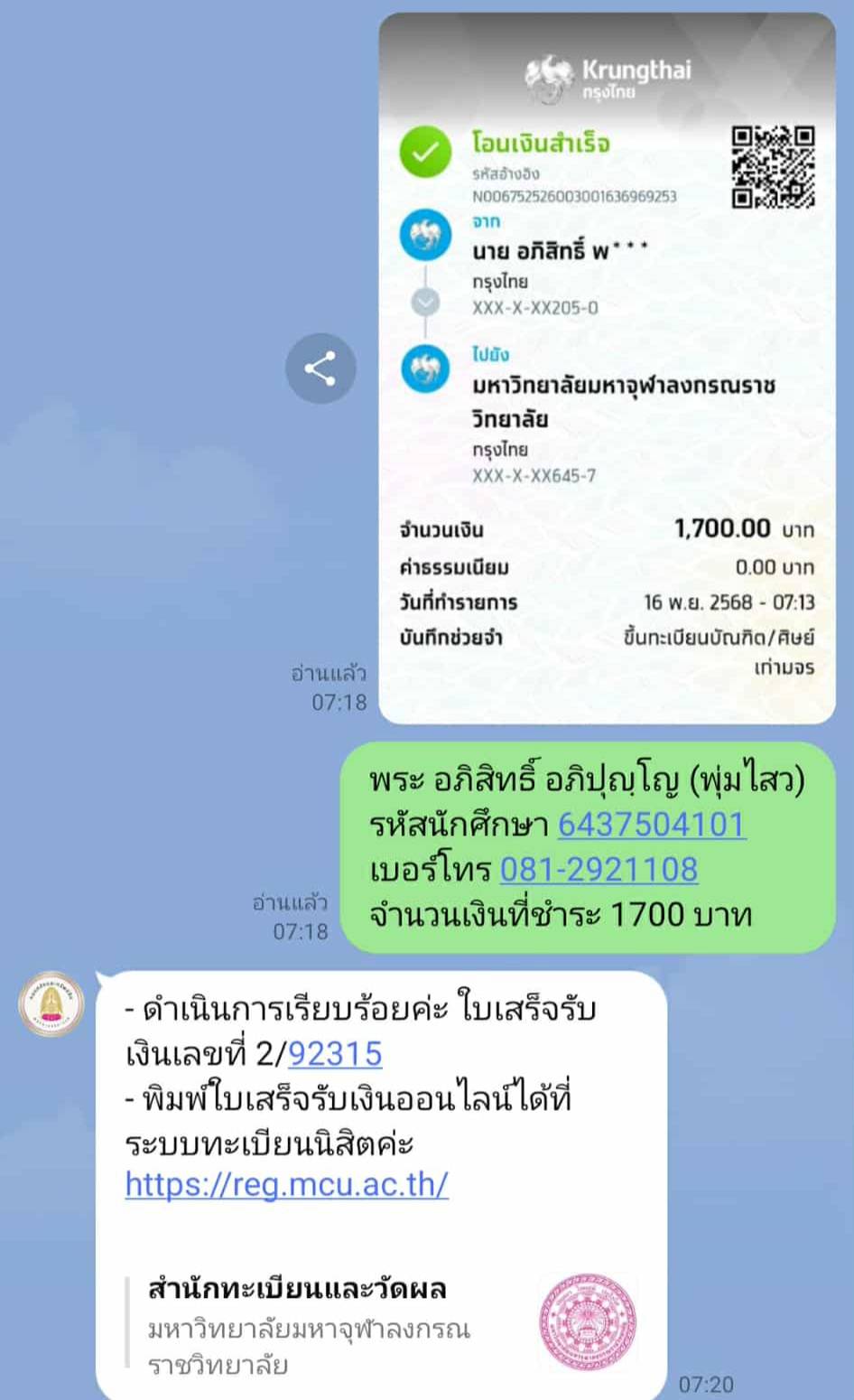View the sender's profile picture
This screenshot has height=1400, width=854.
pyautogui.click(x=51, y=1004)
